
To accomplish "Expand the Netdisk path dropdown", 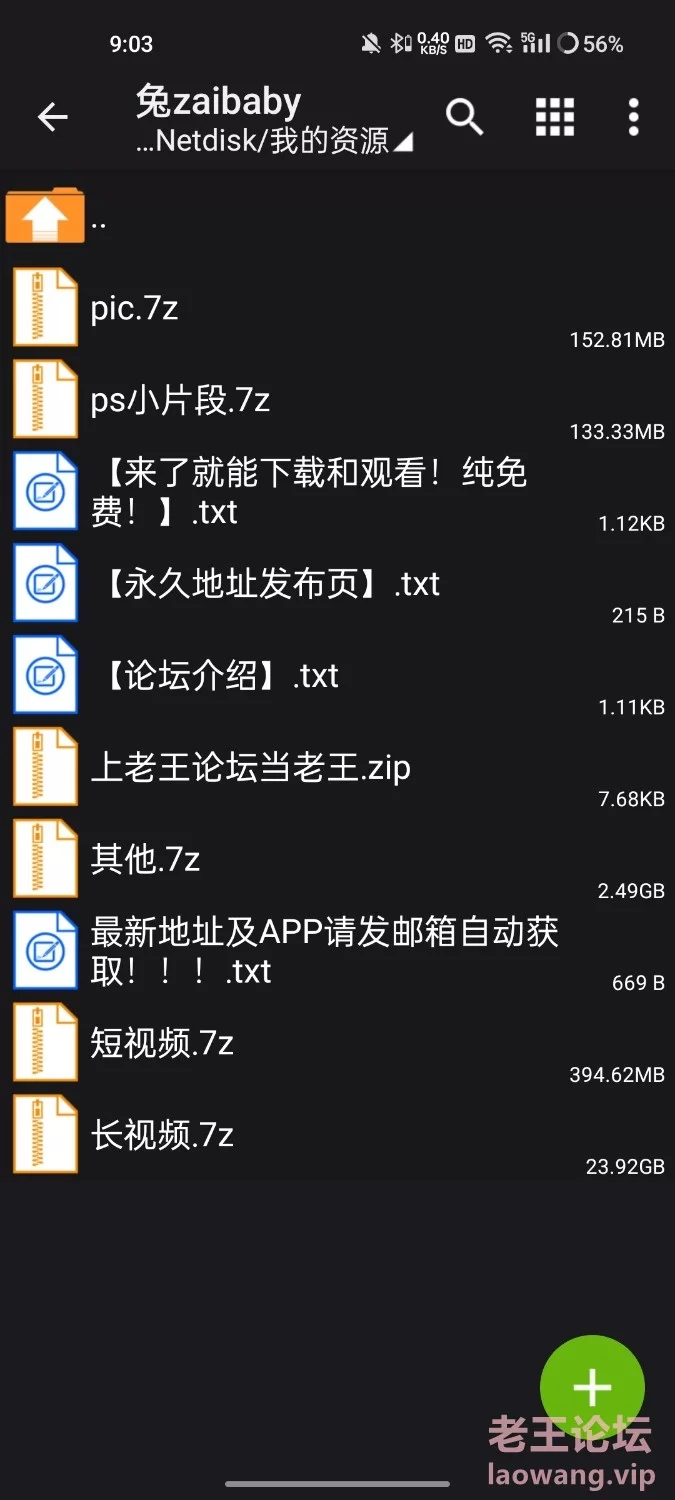I will (x=274, y=141).
